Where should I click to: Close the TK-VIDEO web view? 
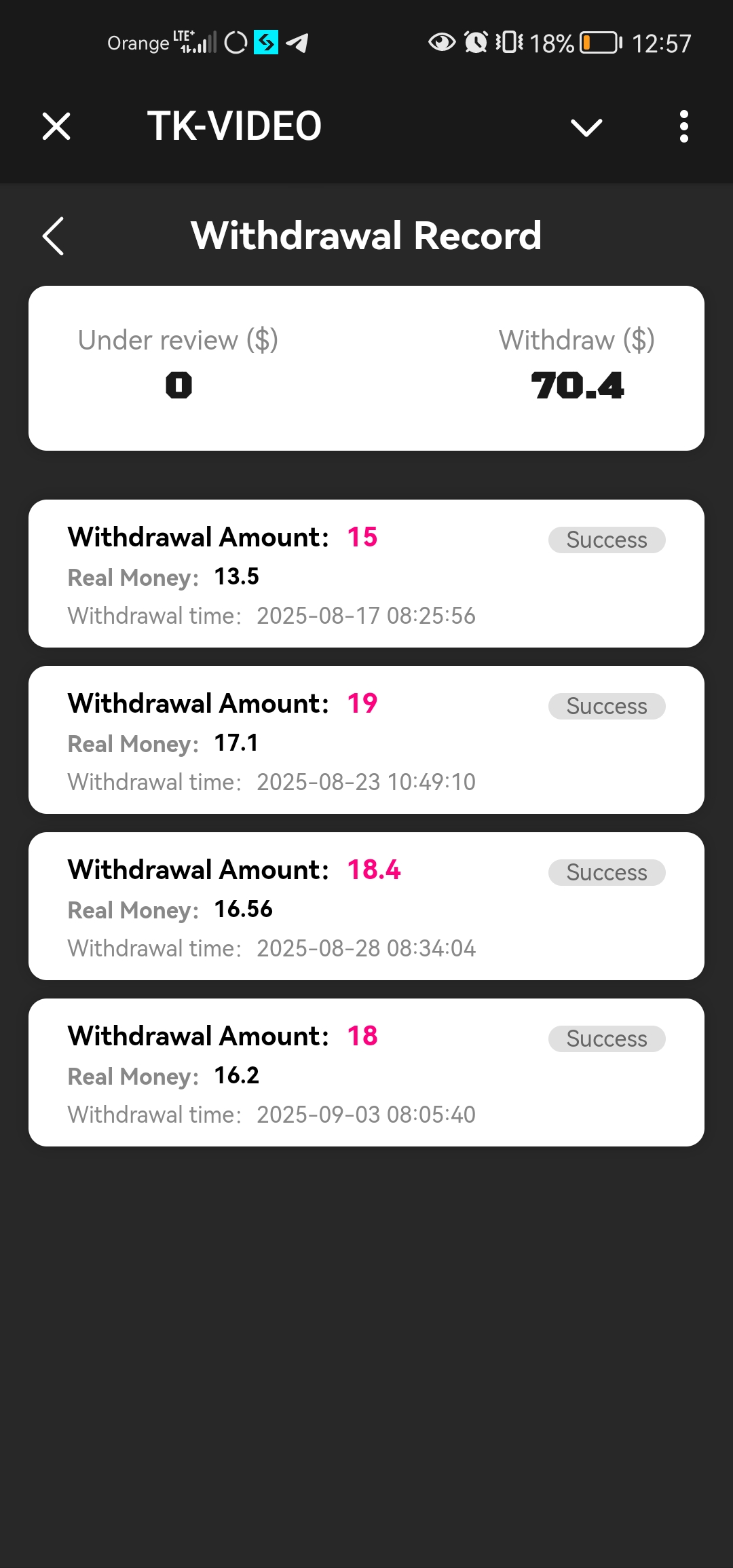click(56, 126)
